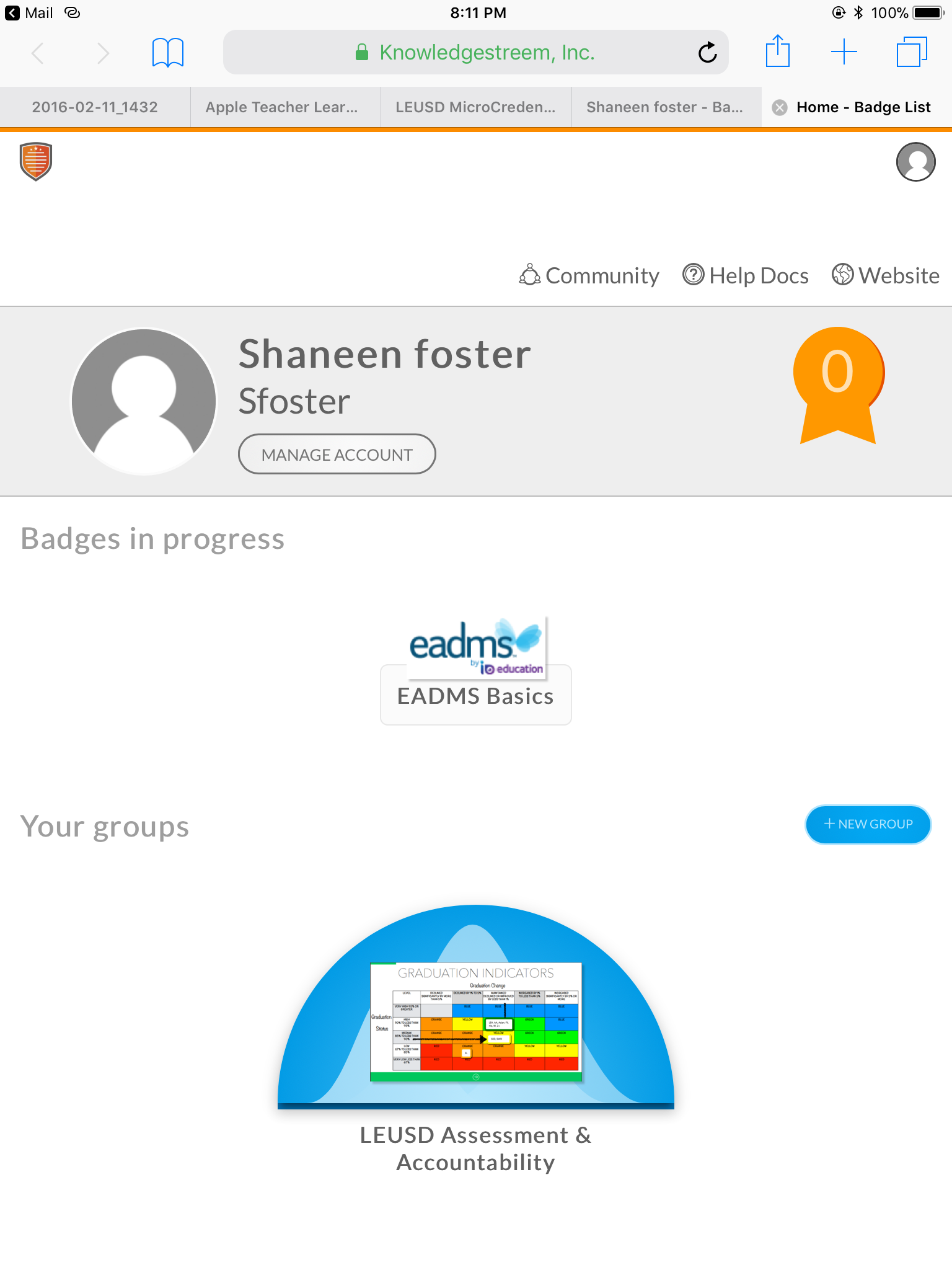Create a new group
This screenshot has height=1270, width=952.
click(868, 824)
